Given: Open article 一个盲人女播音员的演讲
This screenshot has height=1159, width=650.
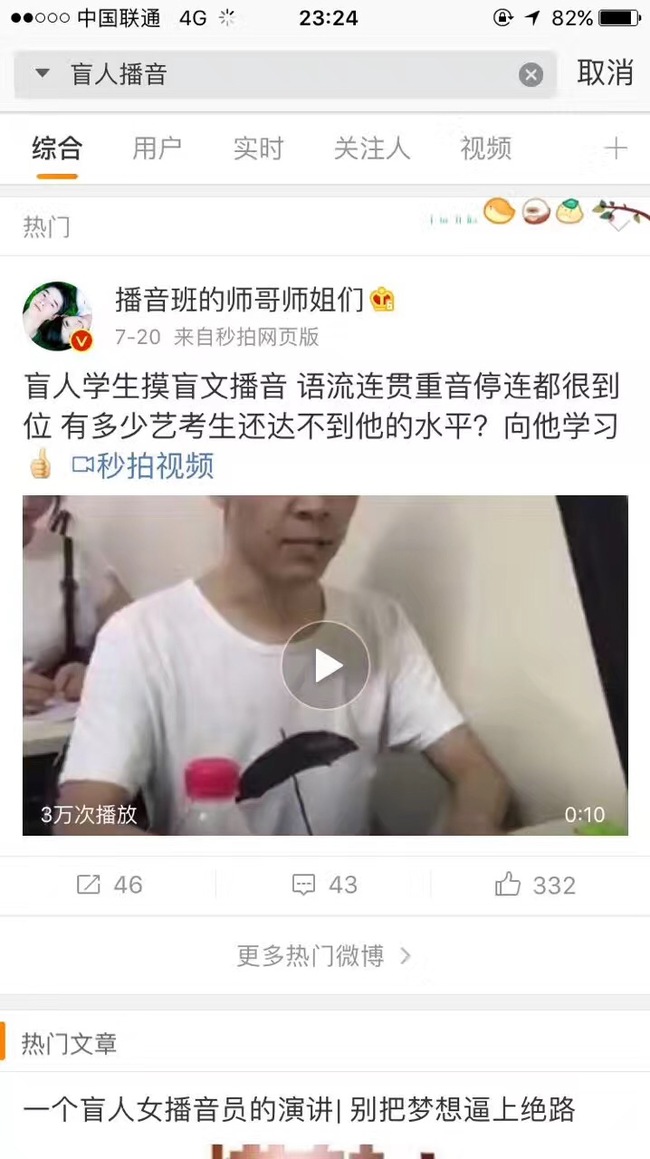Looking at the screenshot, I should tap(299, 1109).
